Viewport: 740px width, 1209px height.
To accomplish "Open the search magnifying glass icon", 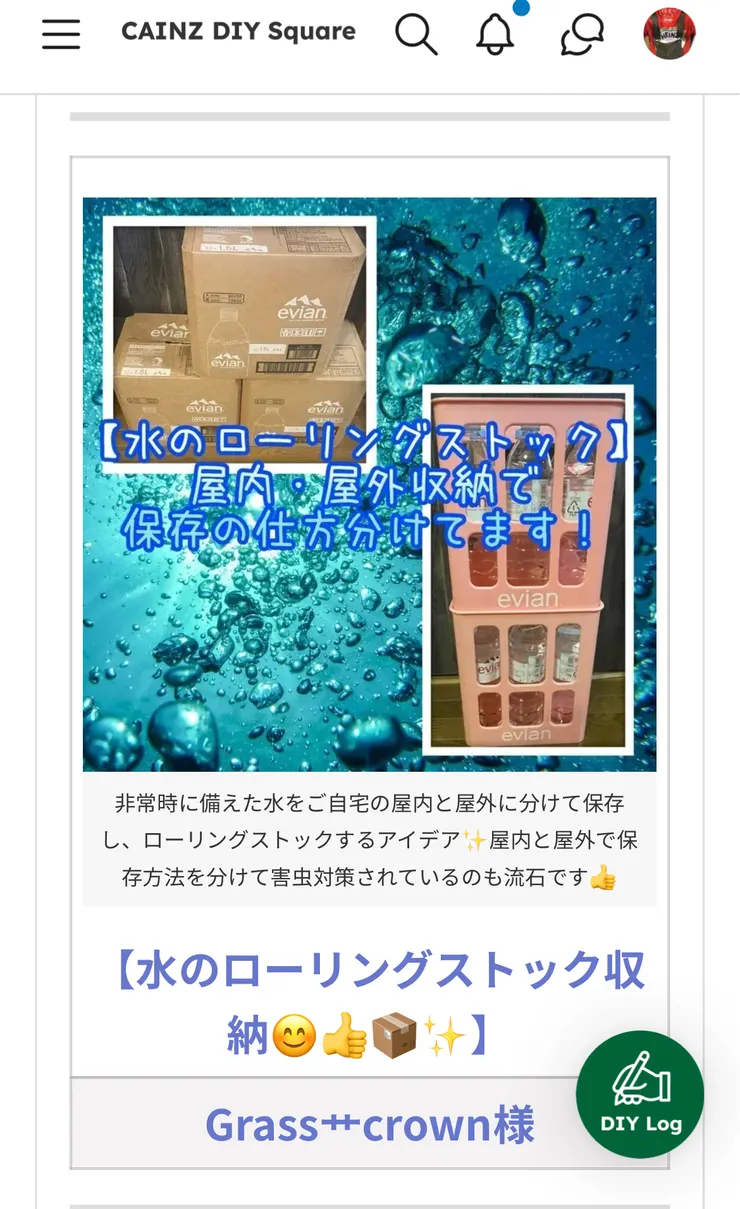I will pyautogui.click(x=416, y=33).
